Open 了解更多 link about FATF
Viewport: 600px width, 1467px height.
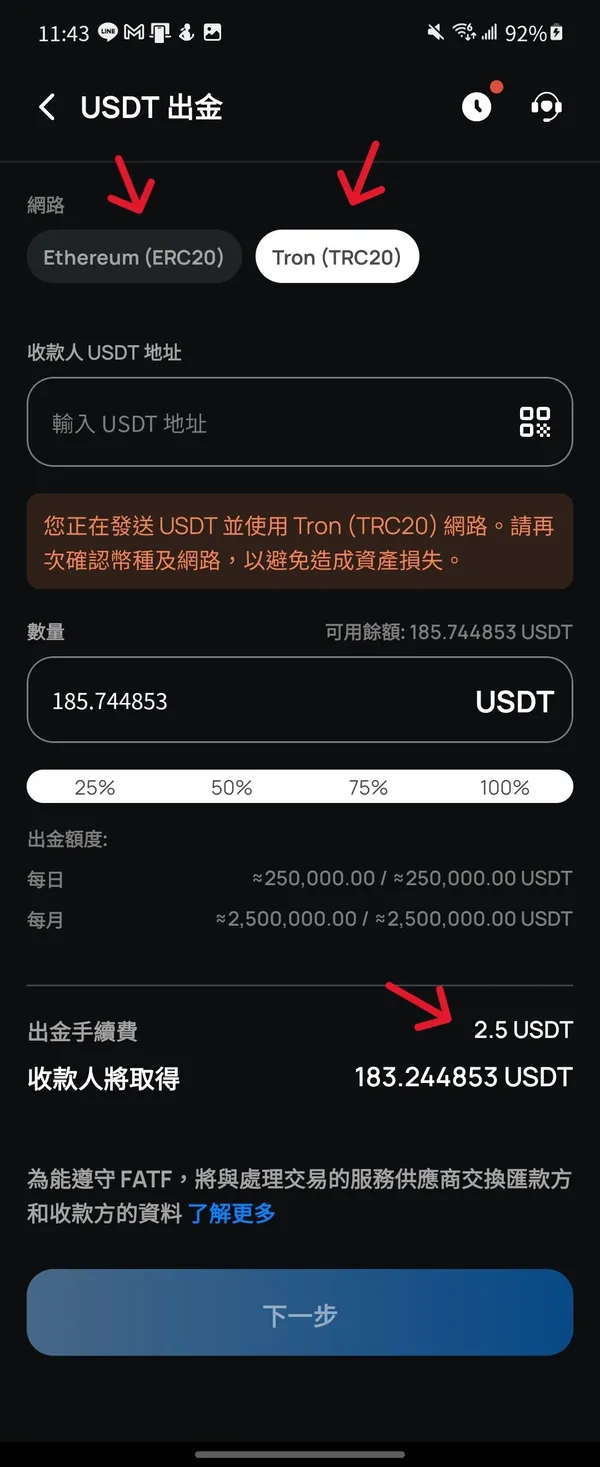click(231, 1213)
